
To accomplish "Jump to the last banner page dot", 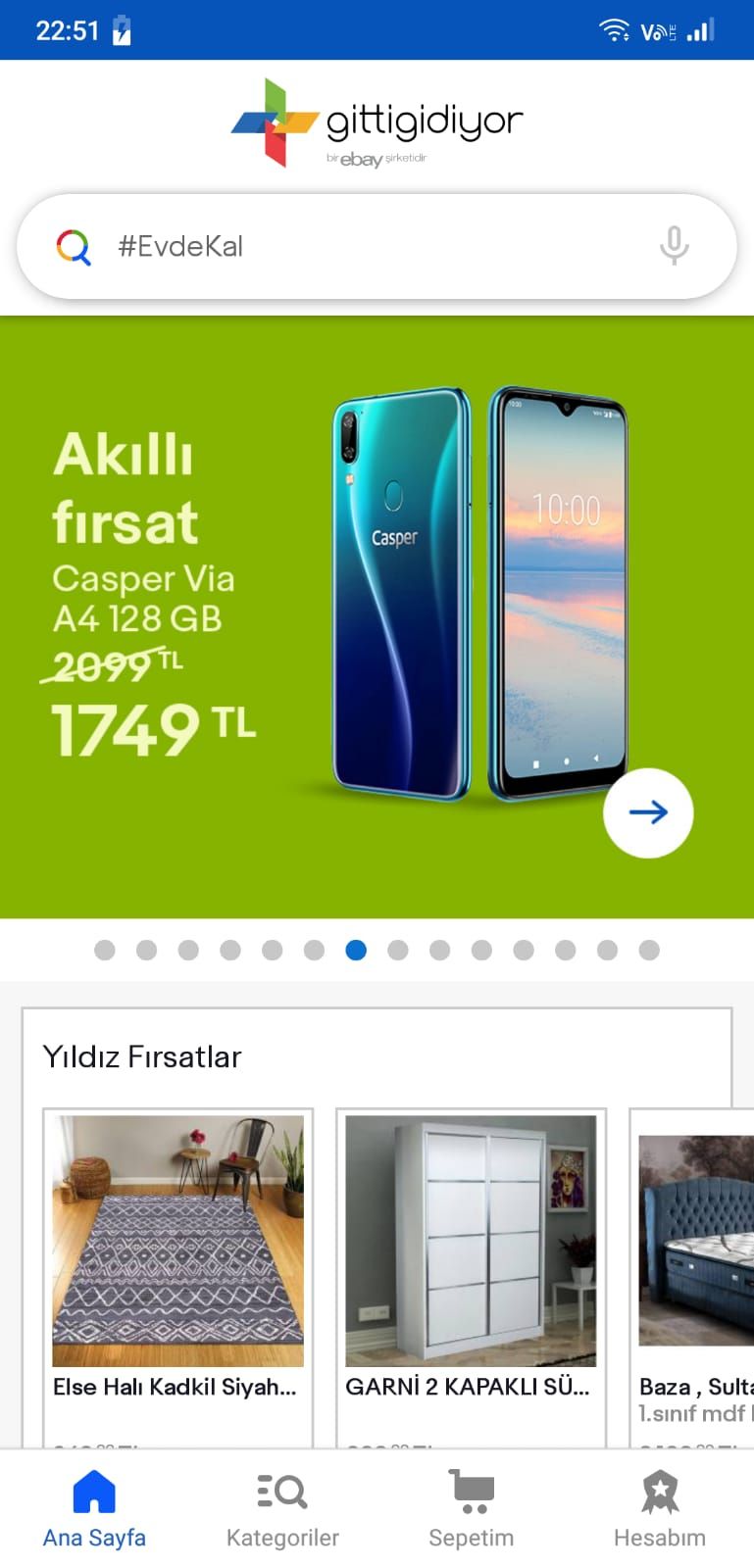I will (x=649, y=950).
